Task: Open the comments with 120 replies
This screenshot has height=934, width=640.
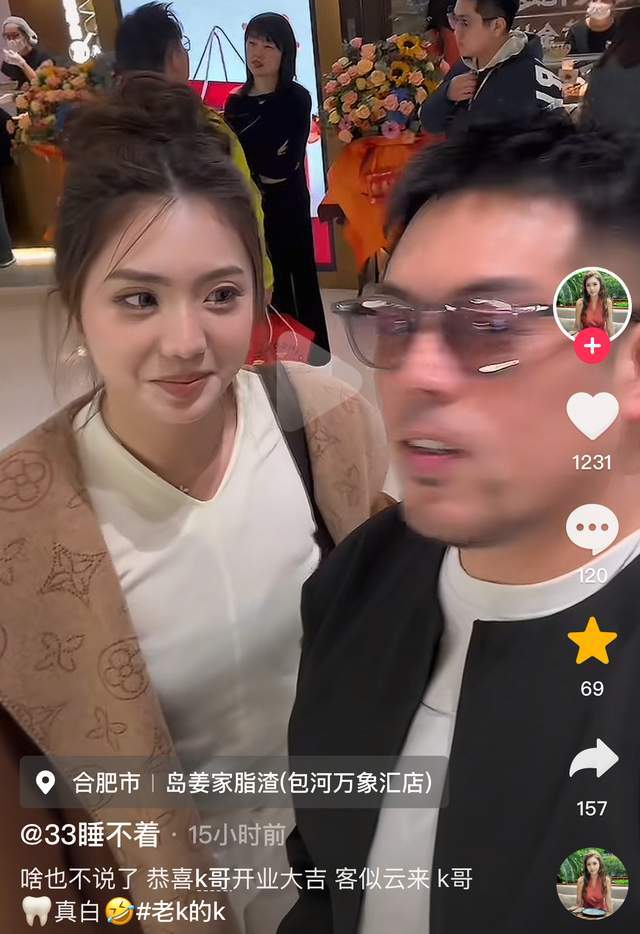Action: click(592, 529)
